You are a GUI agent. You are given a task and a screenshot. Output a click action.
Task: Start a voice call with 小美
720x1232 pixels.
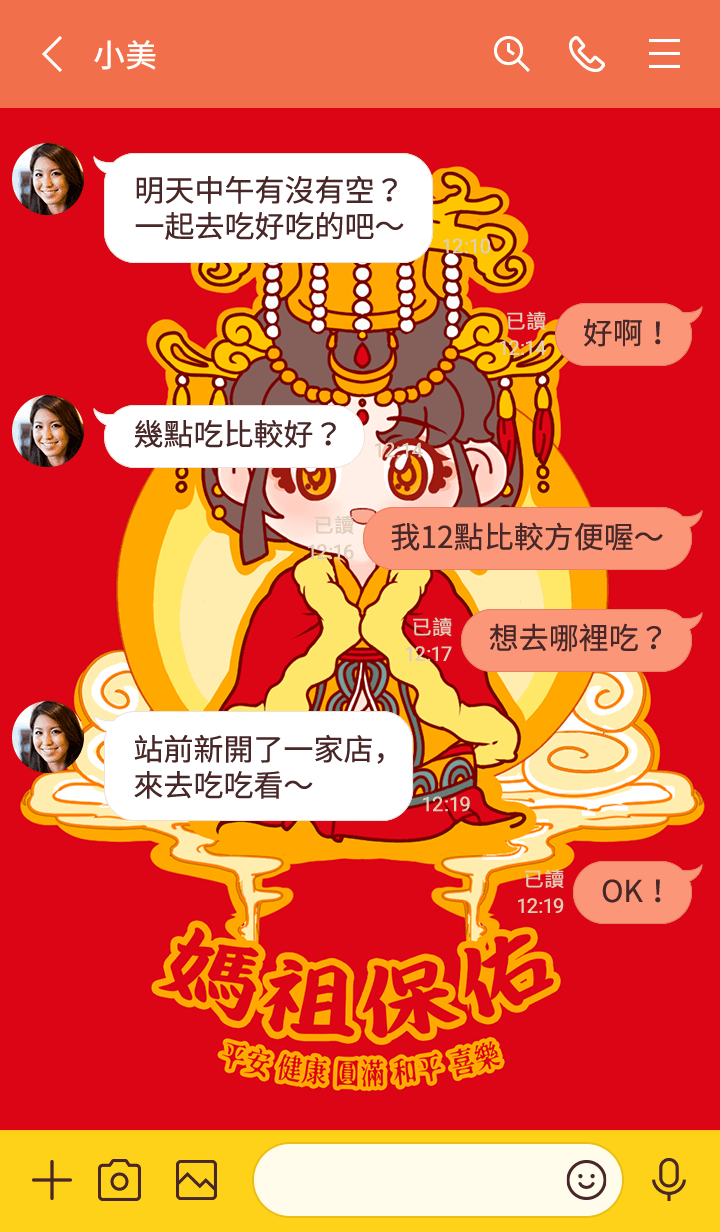click(587, 54)
